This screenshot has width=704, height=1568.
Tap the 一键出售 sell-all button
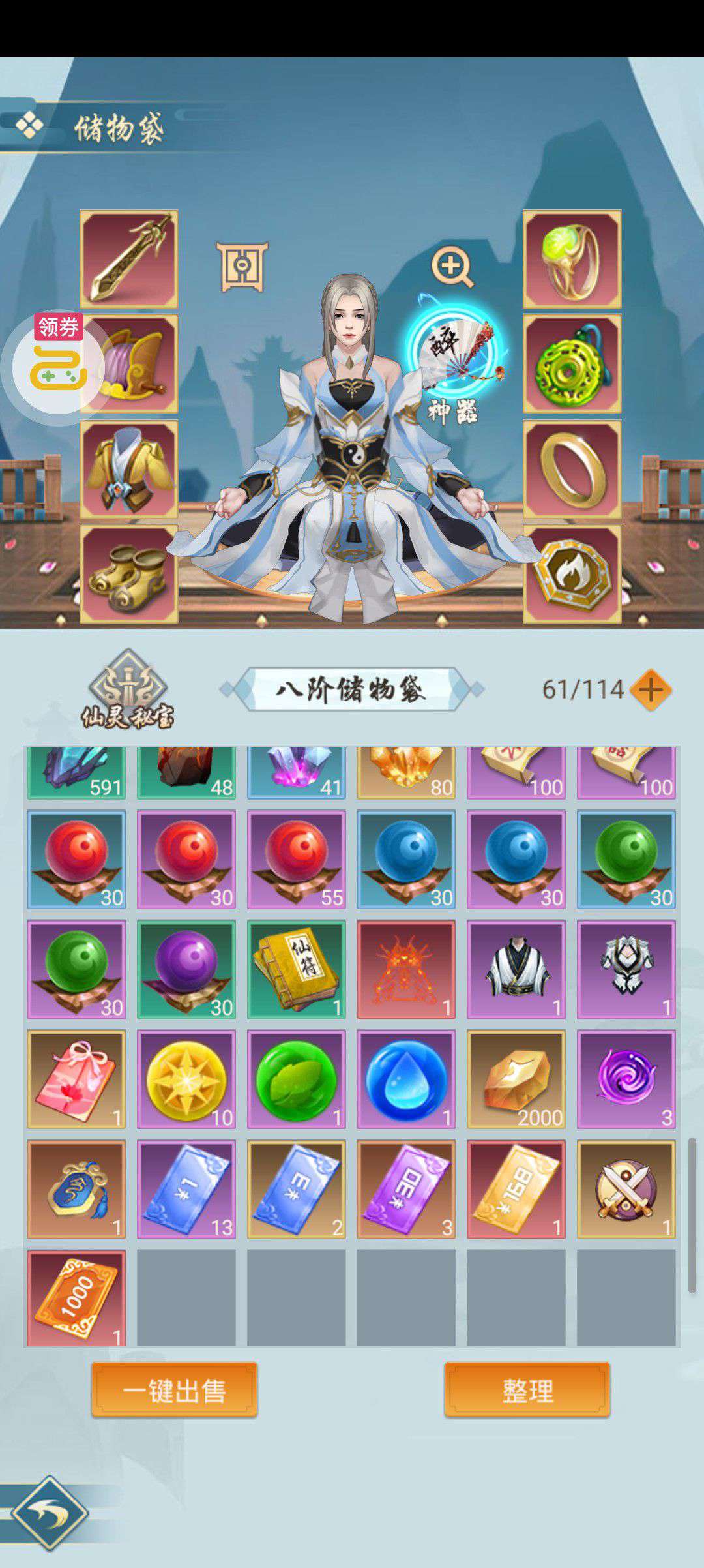(174, 1390)
